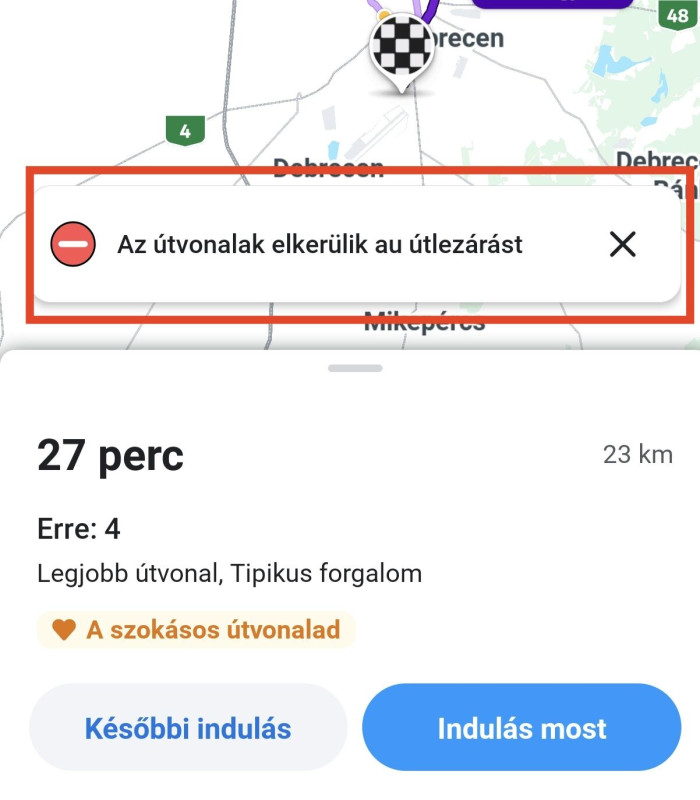
Task: Start navigation with Indulás most
Action: pos(521,727)
